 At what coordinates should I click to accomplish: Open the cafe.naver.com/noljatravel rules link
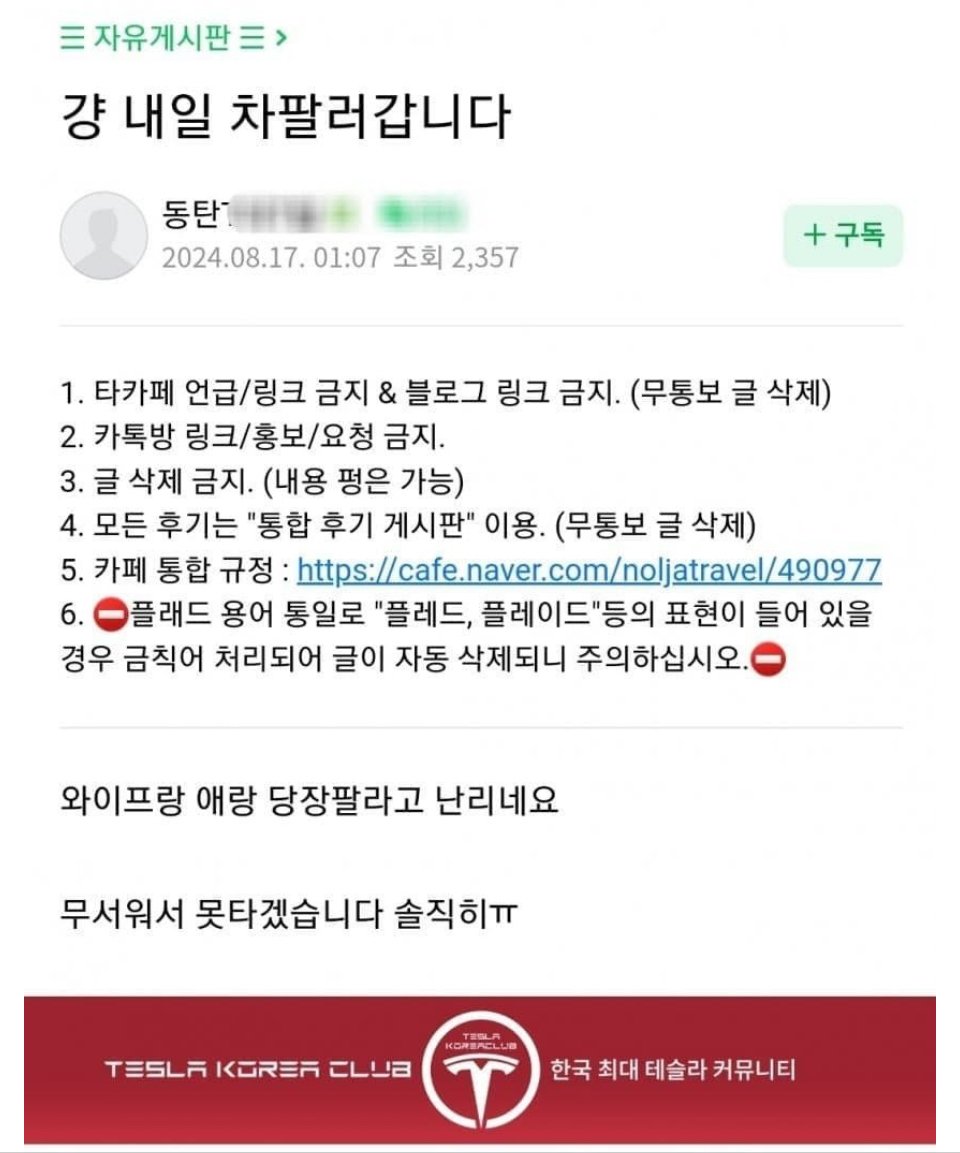click(588, 571)
